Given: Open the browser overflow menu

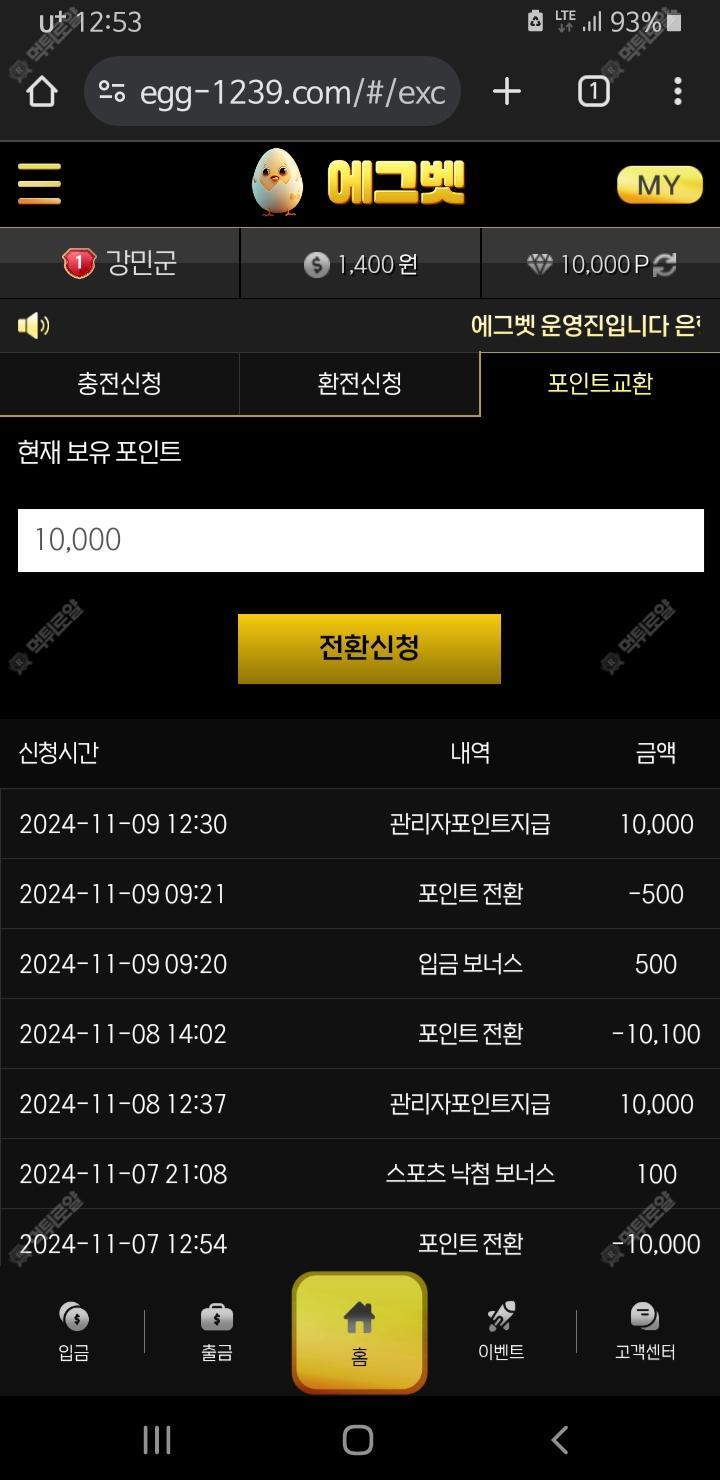Looking at the screenshot, I should point(677,92).
